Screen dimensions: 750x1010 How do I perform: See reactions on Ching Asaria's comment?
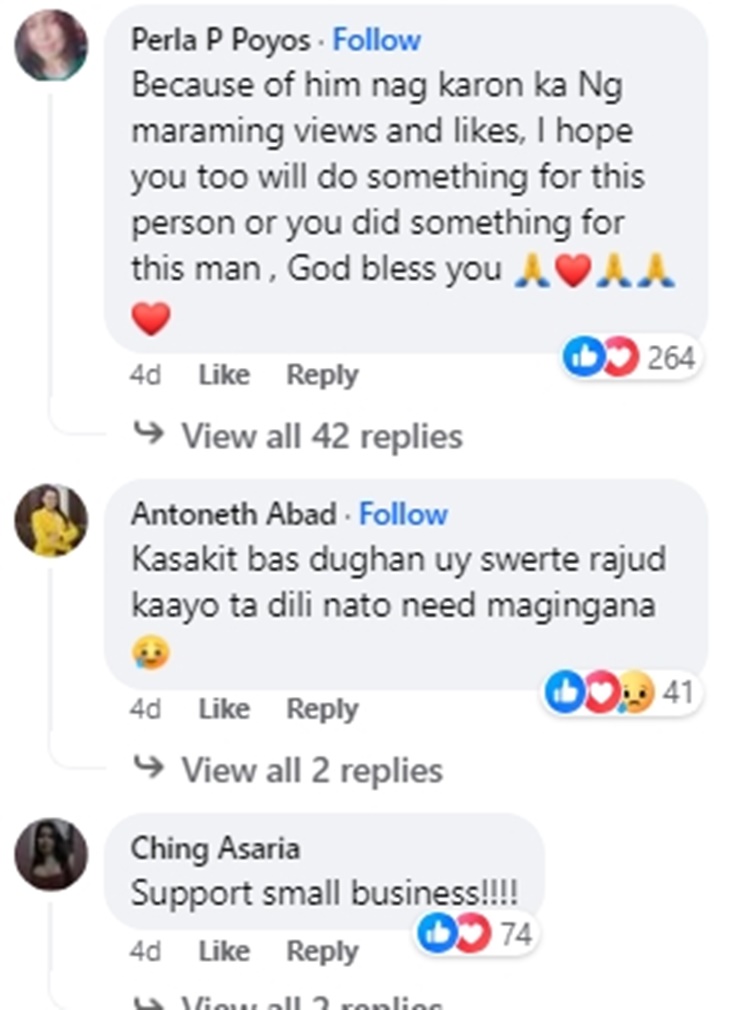[476, 934]
